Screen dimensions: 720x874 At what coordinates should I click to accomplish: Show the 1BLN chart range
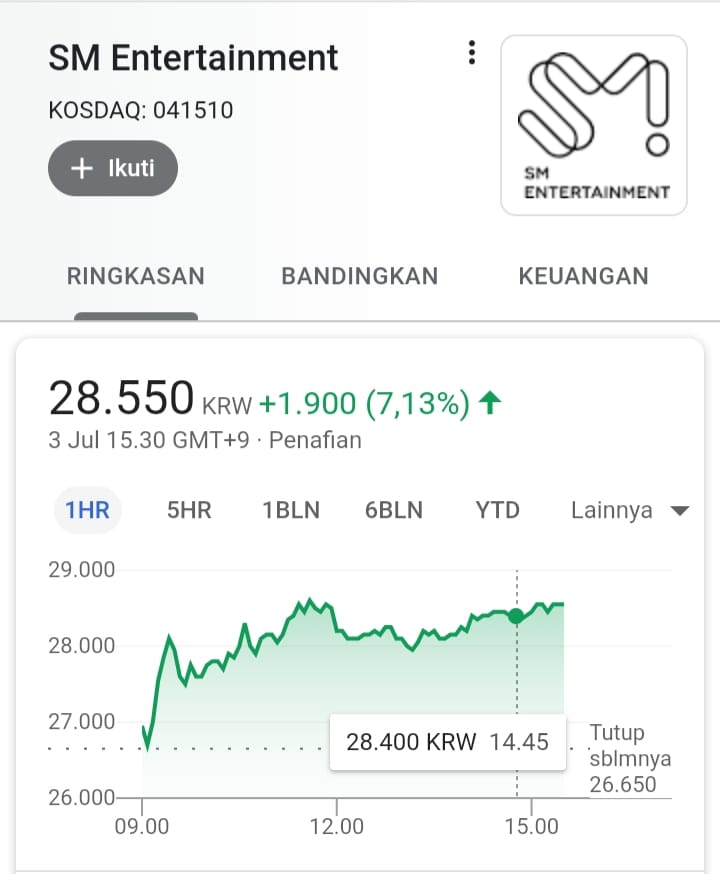click(x=291, y=510)
